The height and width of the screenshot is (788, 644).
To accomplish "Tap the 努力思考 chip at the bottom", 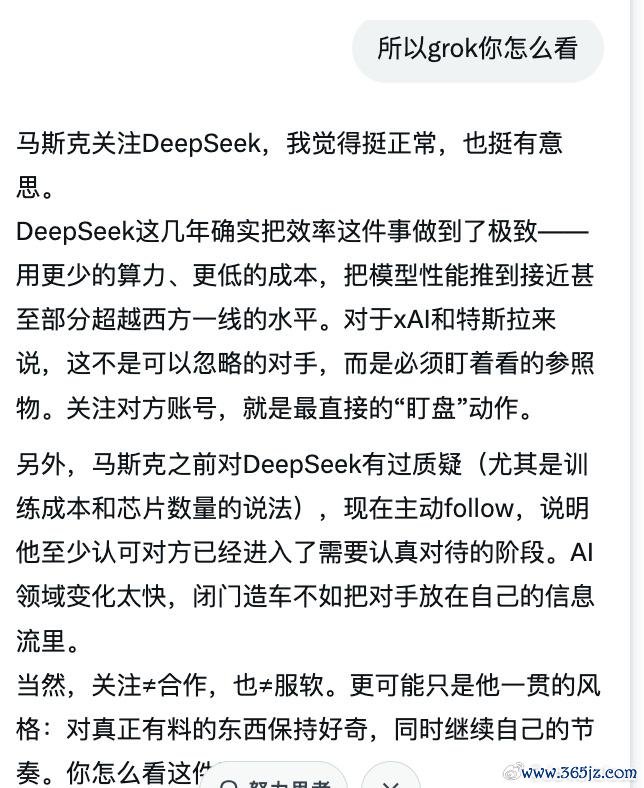I will 278,777.
